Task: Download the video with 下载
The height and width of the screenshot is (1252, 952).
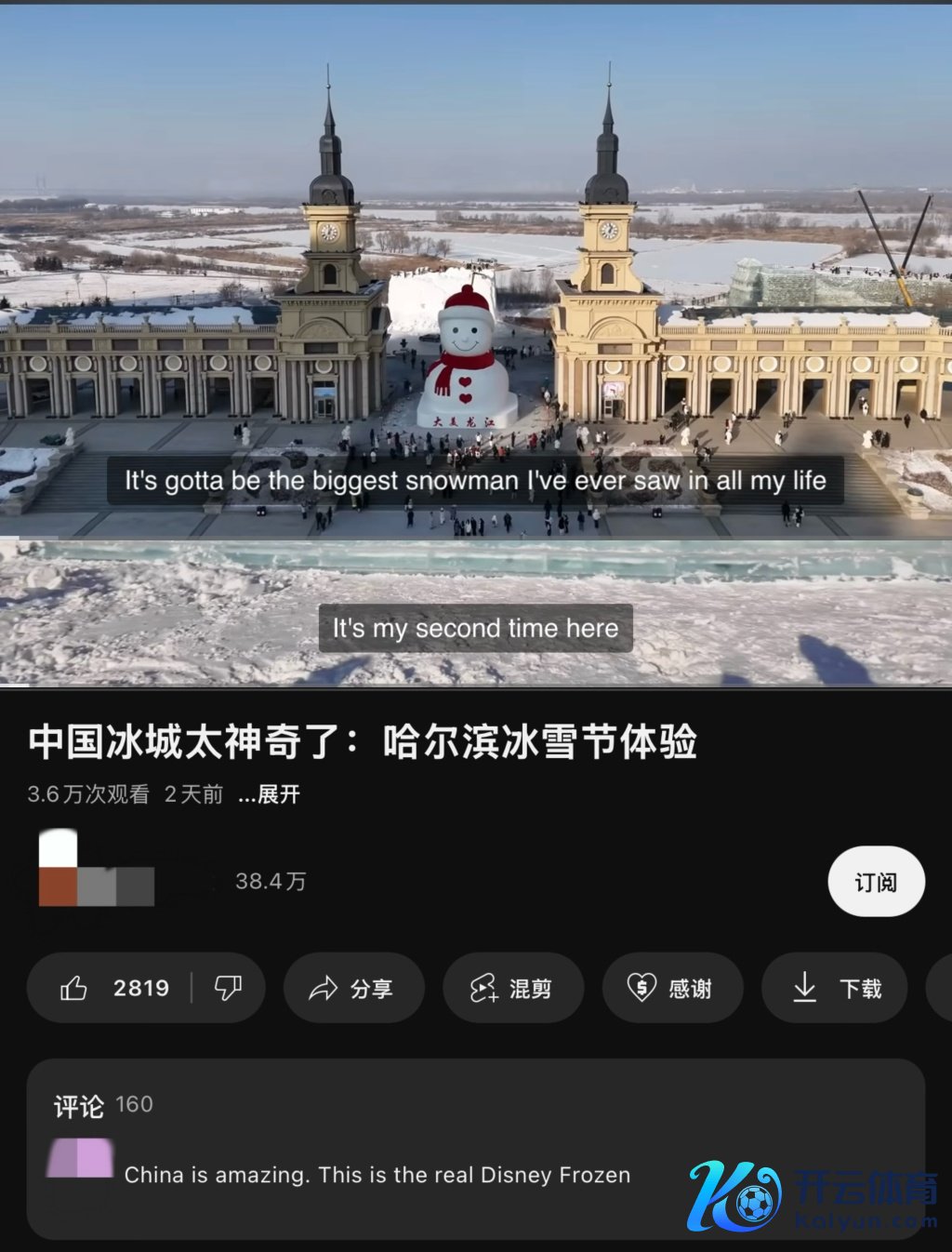Action: coord(834,988)
